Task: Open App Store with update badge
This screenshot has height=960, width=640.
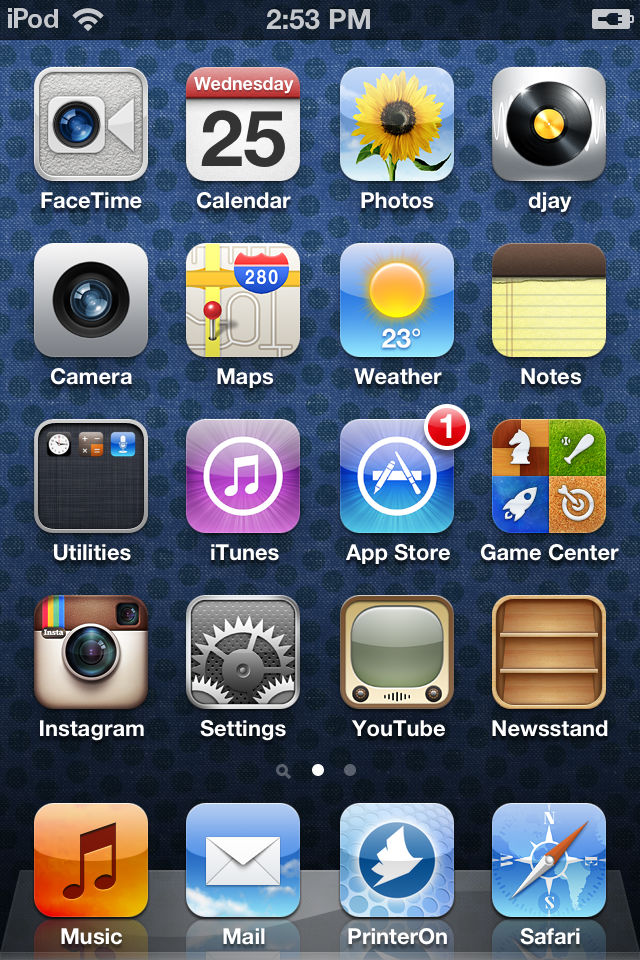Action: click(397, 476)
